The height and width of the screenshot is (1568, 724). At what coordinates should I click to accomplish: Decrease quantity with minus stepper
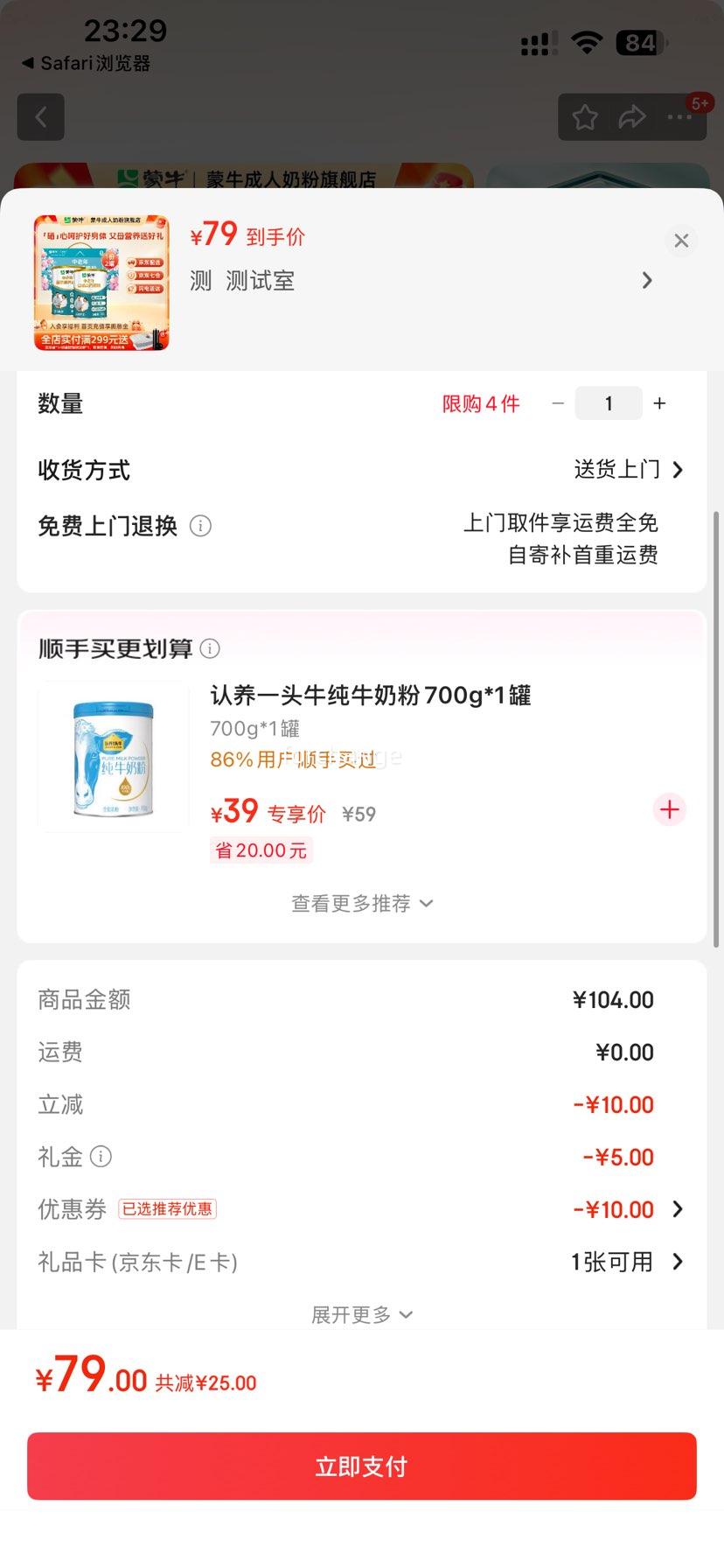click(x=558, y=402)
